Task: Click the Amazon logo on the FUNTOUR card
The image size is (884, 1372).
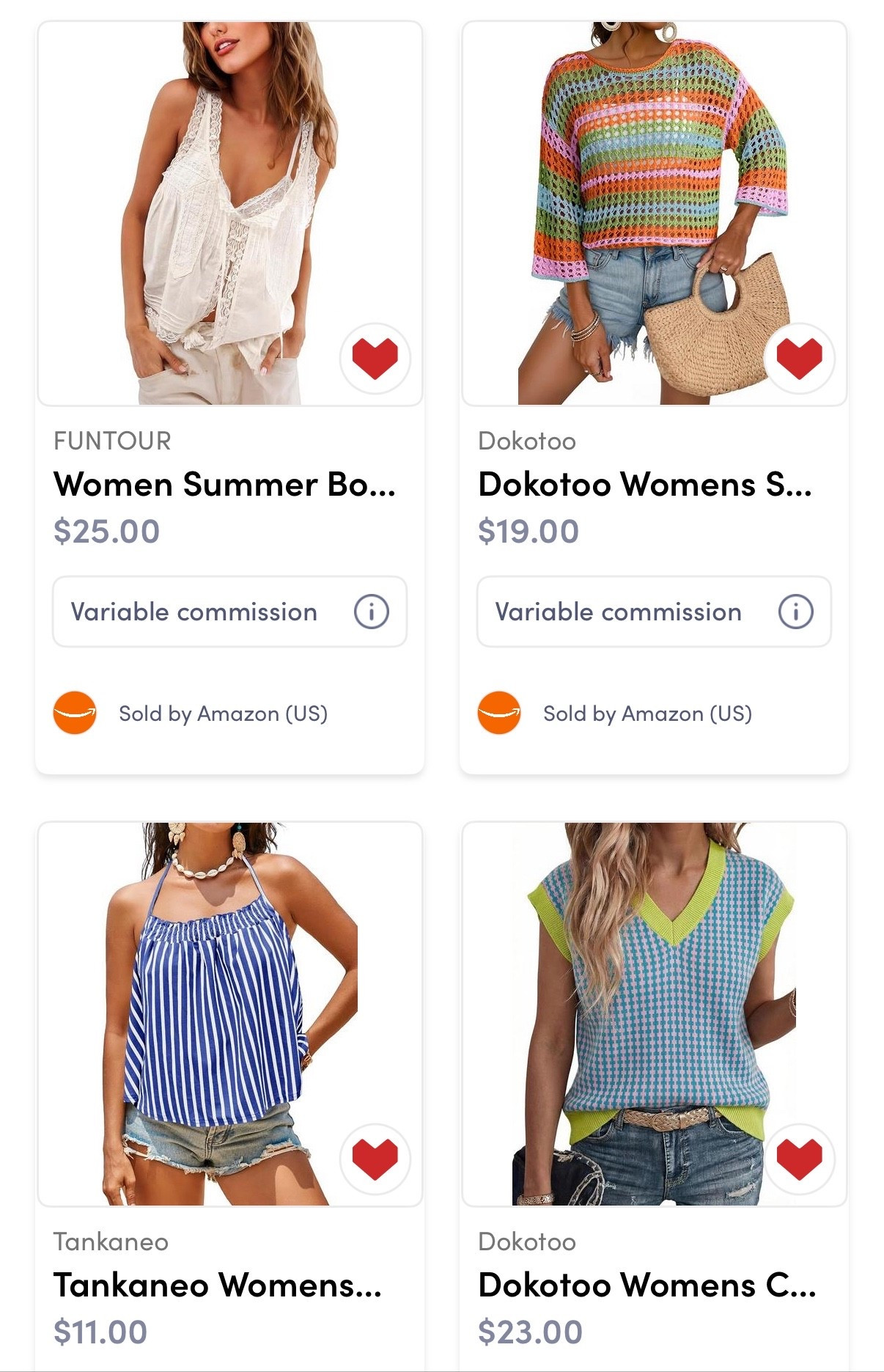Action: click(x=74, y=711)
